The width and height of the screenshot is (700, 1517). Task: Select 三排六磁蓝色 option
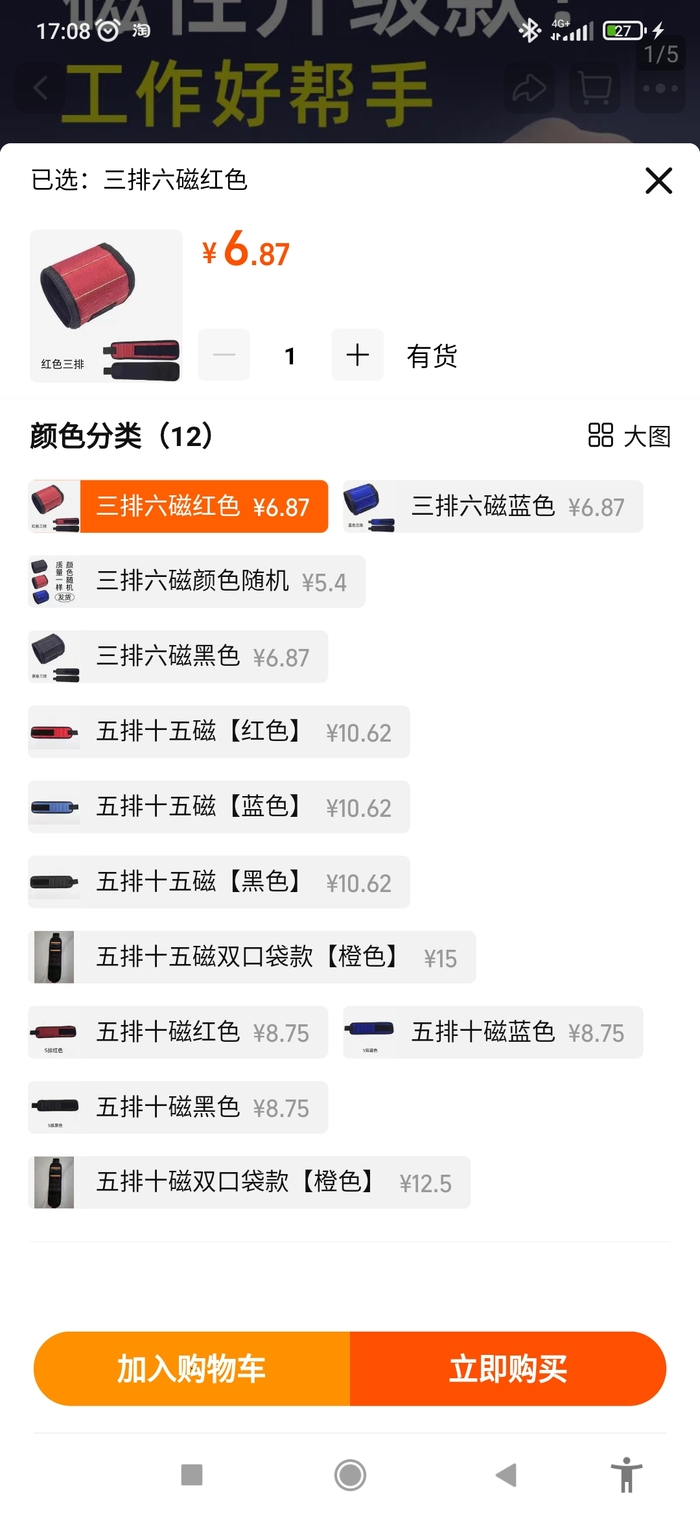(492, 507)
